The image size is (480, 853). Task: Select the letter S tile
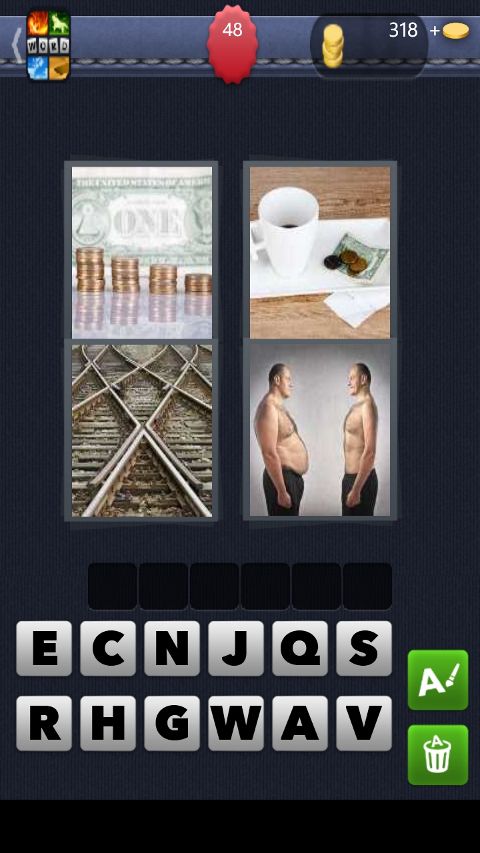click(x=364, y=648)
